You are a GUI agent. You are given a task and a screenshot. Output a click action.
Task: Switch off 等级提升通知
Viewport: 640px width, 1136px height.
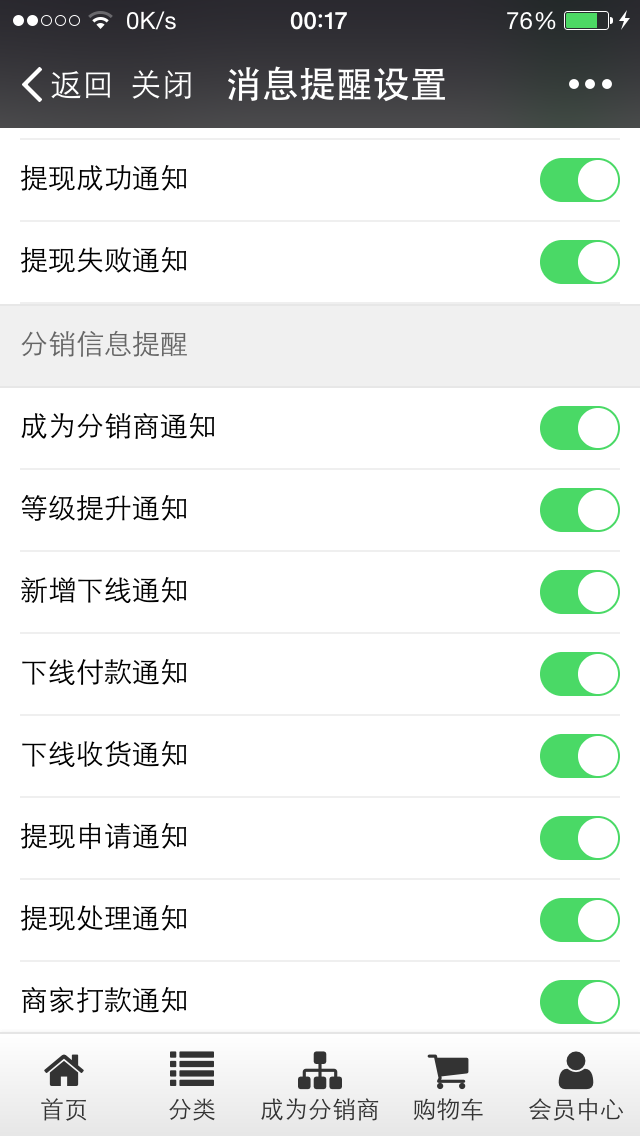(x=579, y=510)
